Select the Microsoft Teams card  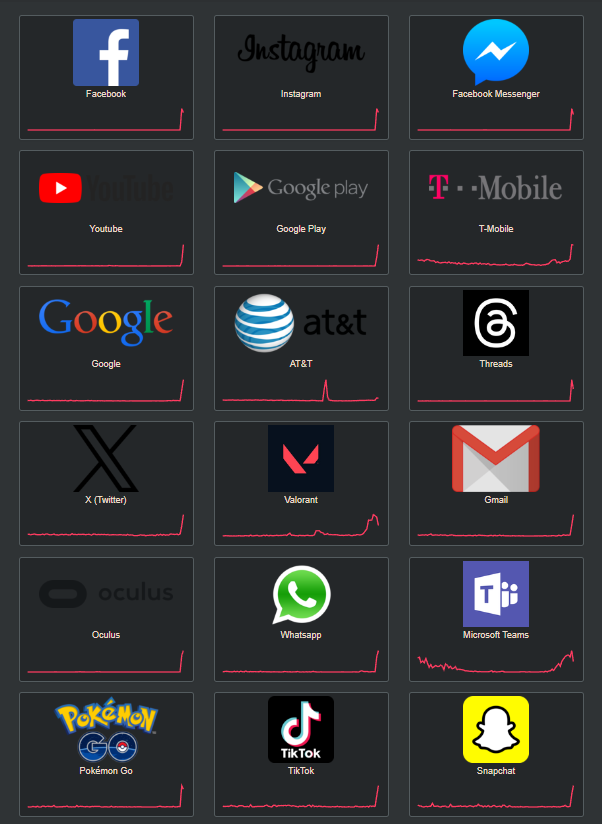pyautogui.click(x=496, y=619)
